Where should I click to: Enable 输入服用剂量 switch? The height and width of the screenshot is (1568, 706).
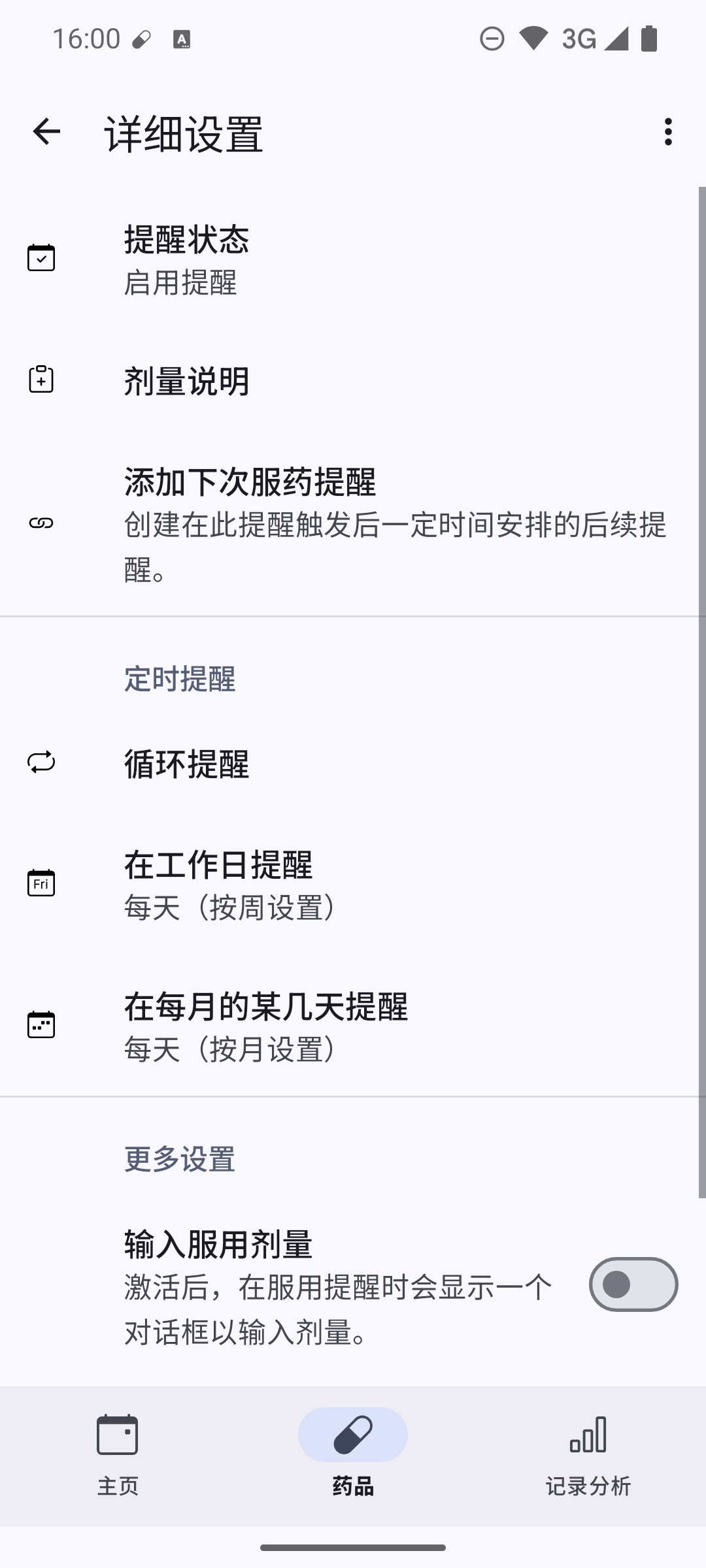coord(633,1284)
